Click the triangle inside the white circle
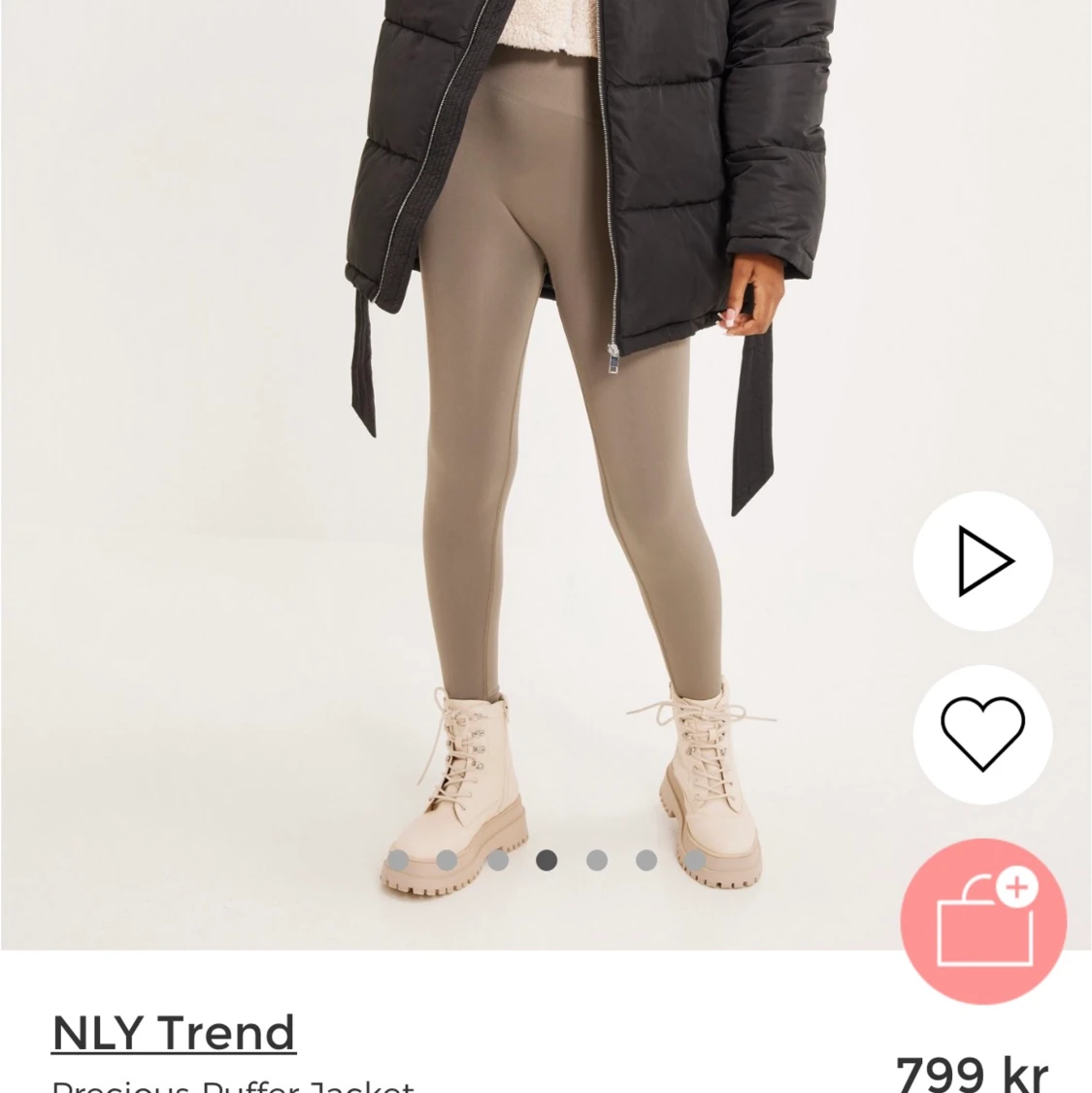 click(982, 560)
